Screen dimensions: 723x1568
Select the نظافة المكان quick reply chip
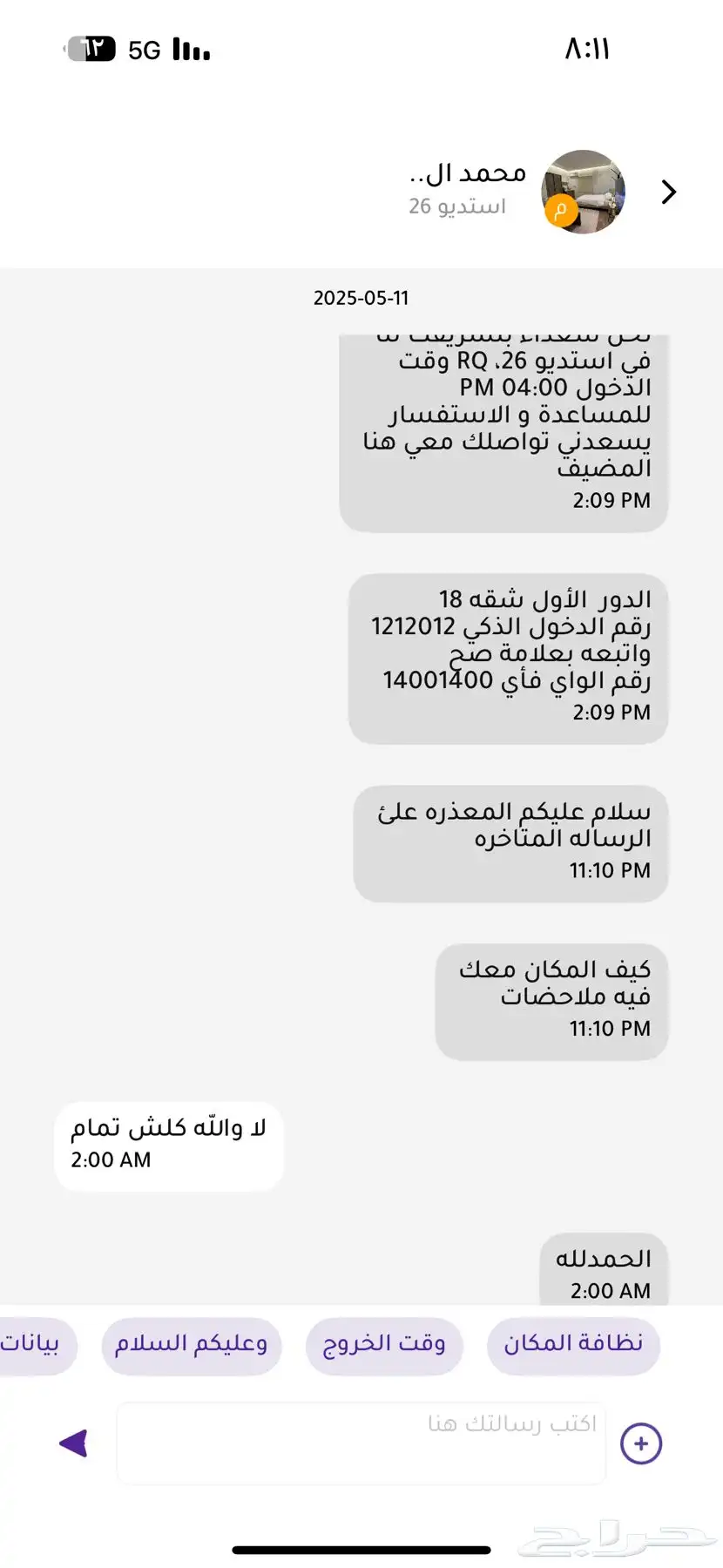(x=573, y=1346)
